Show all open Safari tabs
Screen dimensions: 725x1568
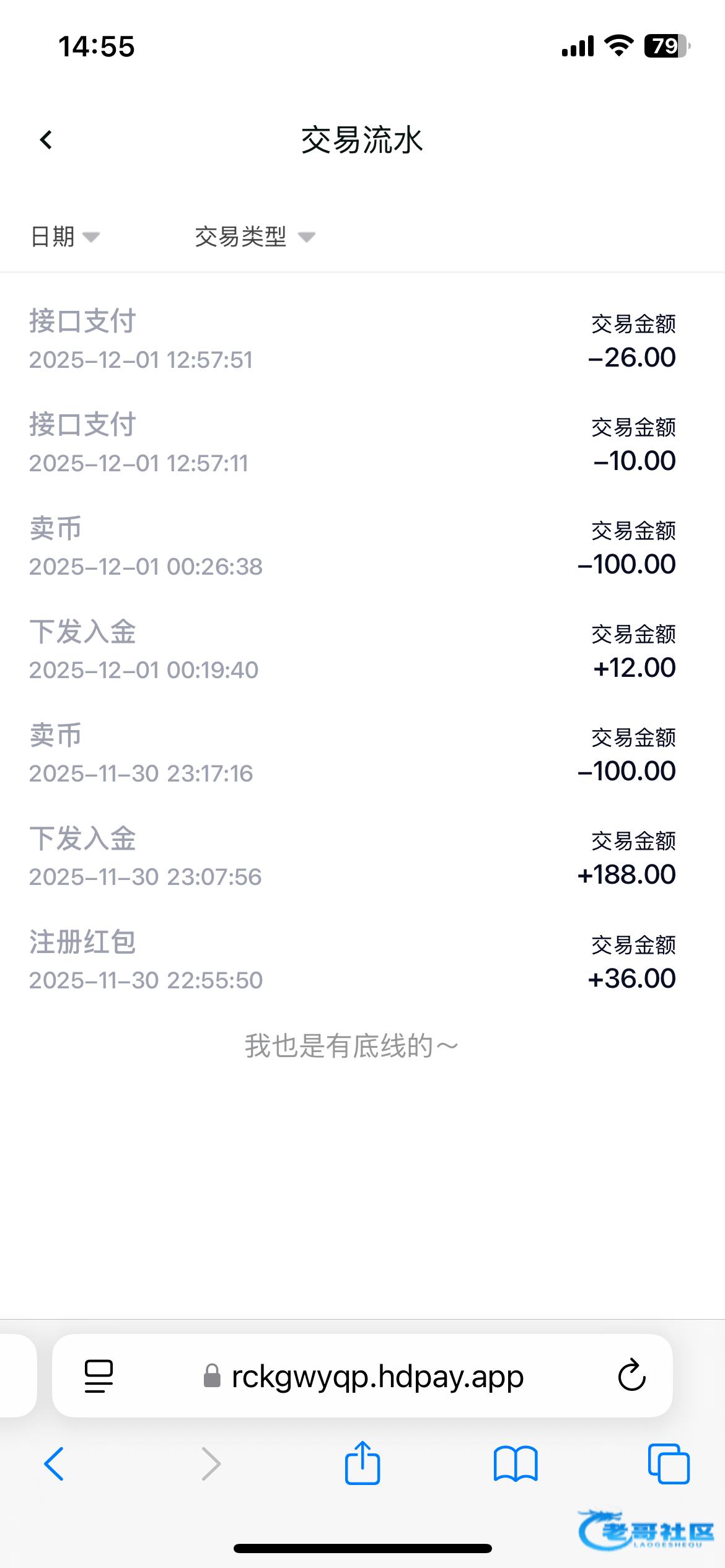[x=668, y=1464]
